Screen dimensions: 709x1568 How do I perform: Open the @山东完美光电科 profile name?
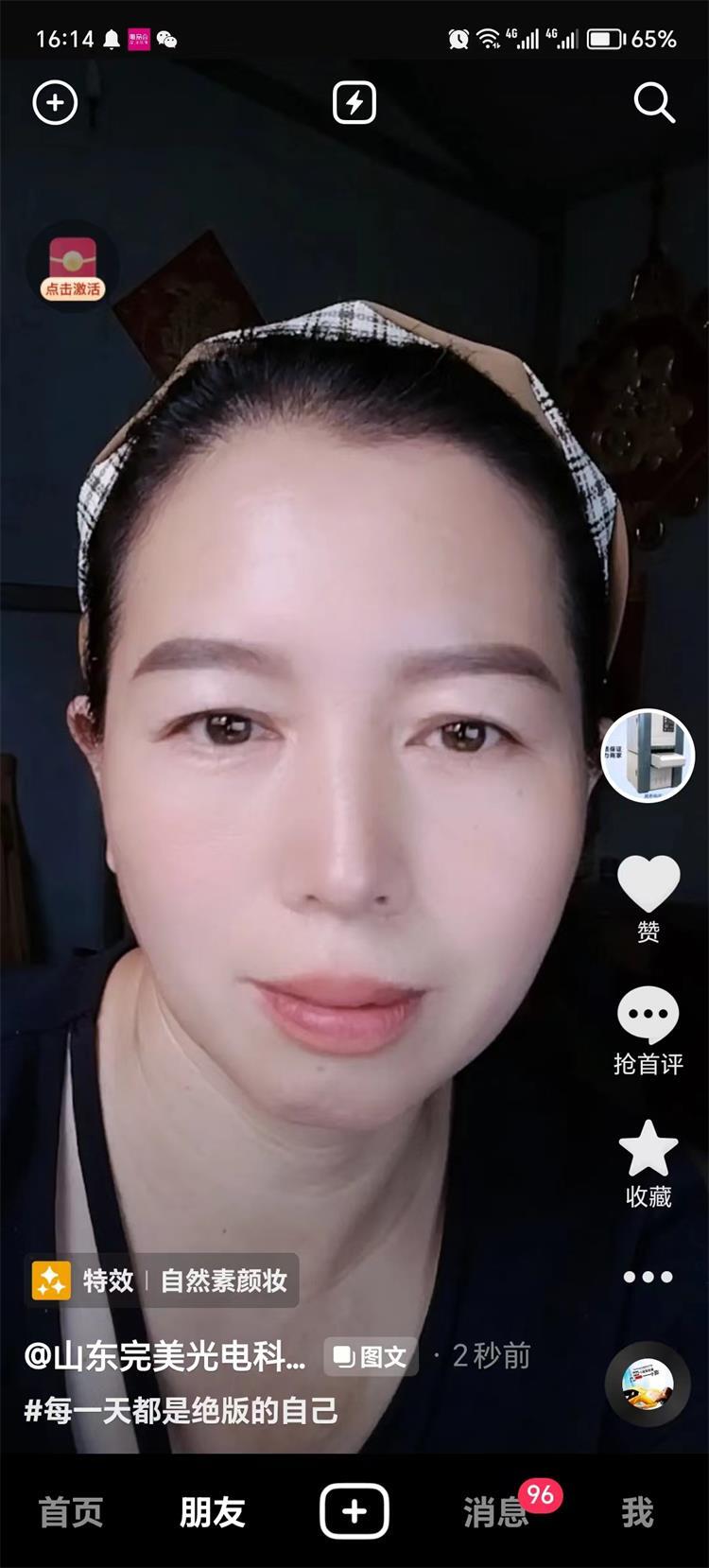tap(165, 1356)
